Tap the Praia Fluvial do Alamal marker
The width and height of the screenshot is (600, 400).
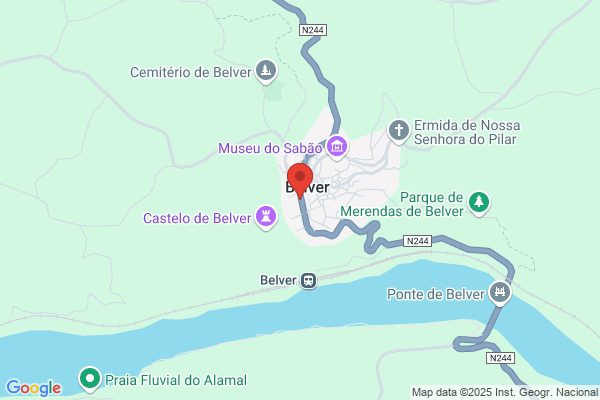point(90,379)
